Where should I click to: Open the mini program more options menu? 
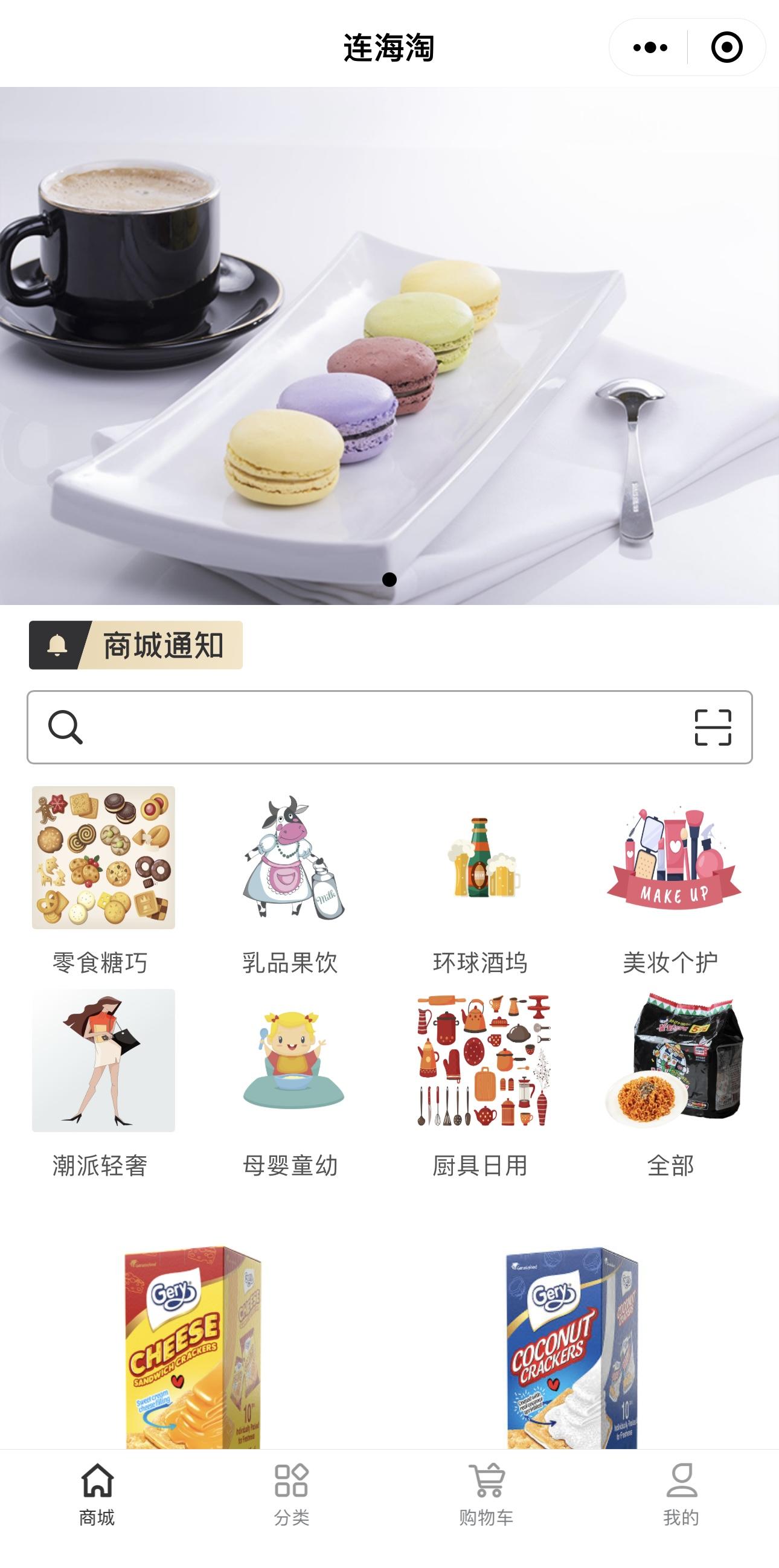(x=649, y=48)
